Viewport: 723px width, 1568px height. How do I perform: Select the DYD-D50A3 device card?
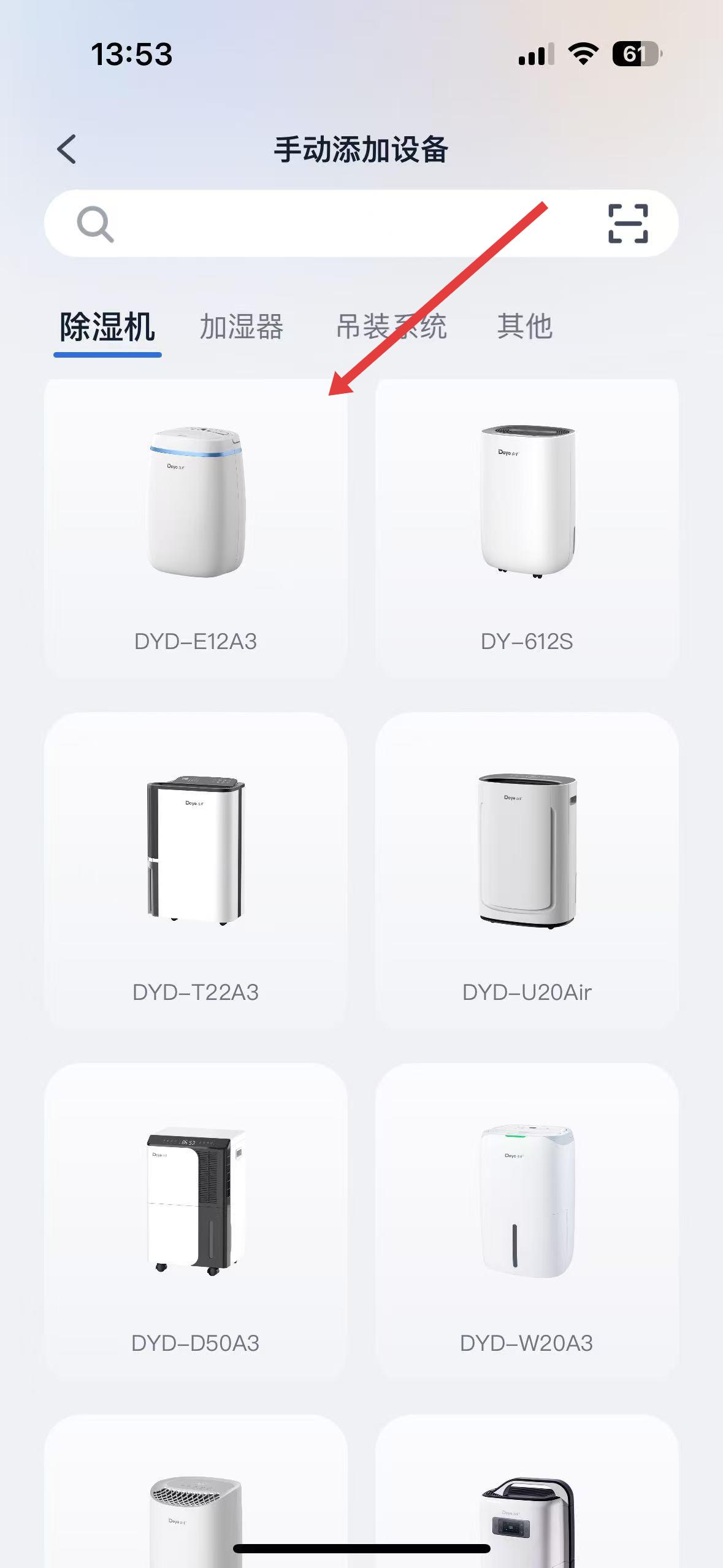196,1222
